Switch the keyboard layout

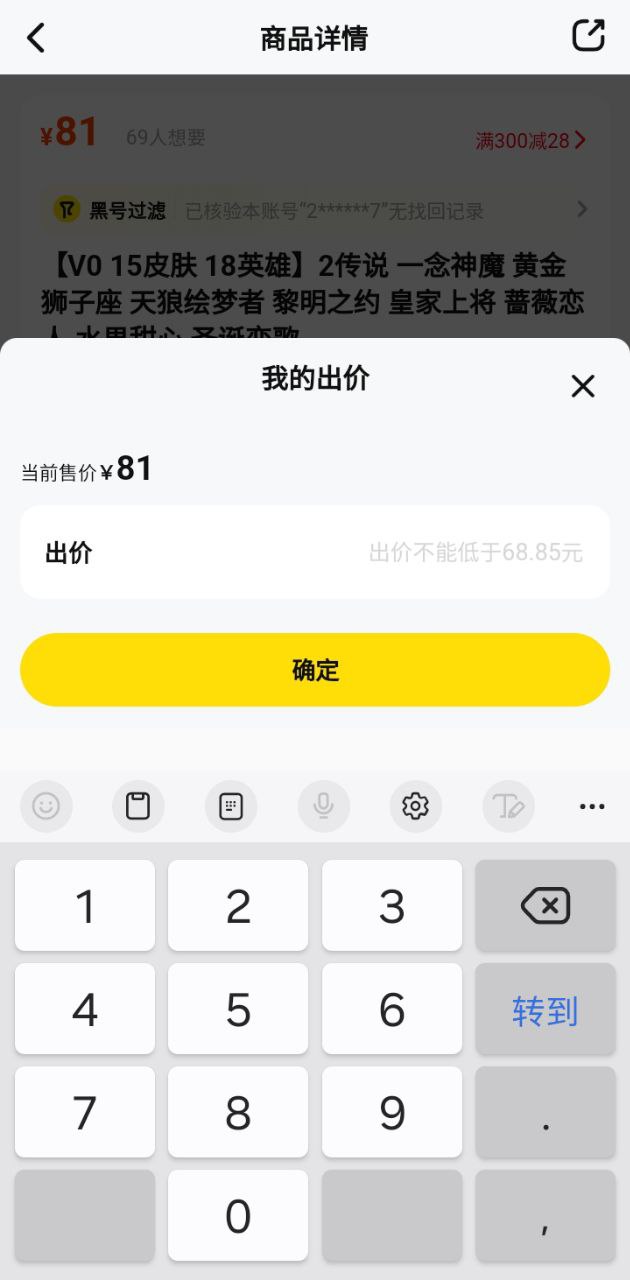(231, 806)
